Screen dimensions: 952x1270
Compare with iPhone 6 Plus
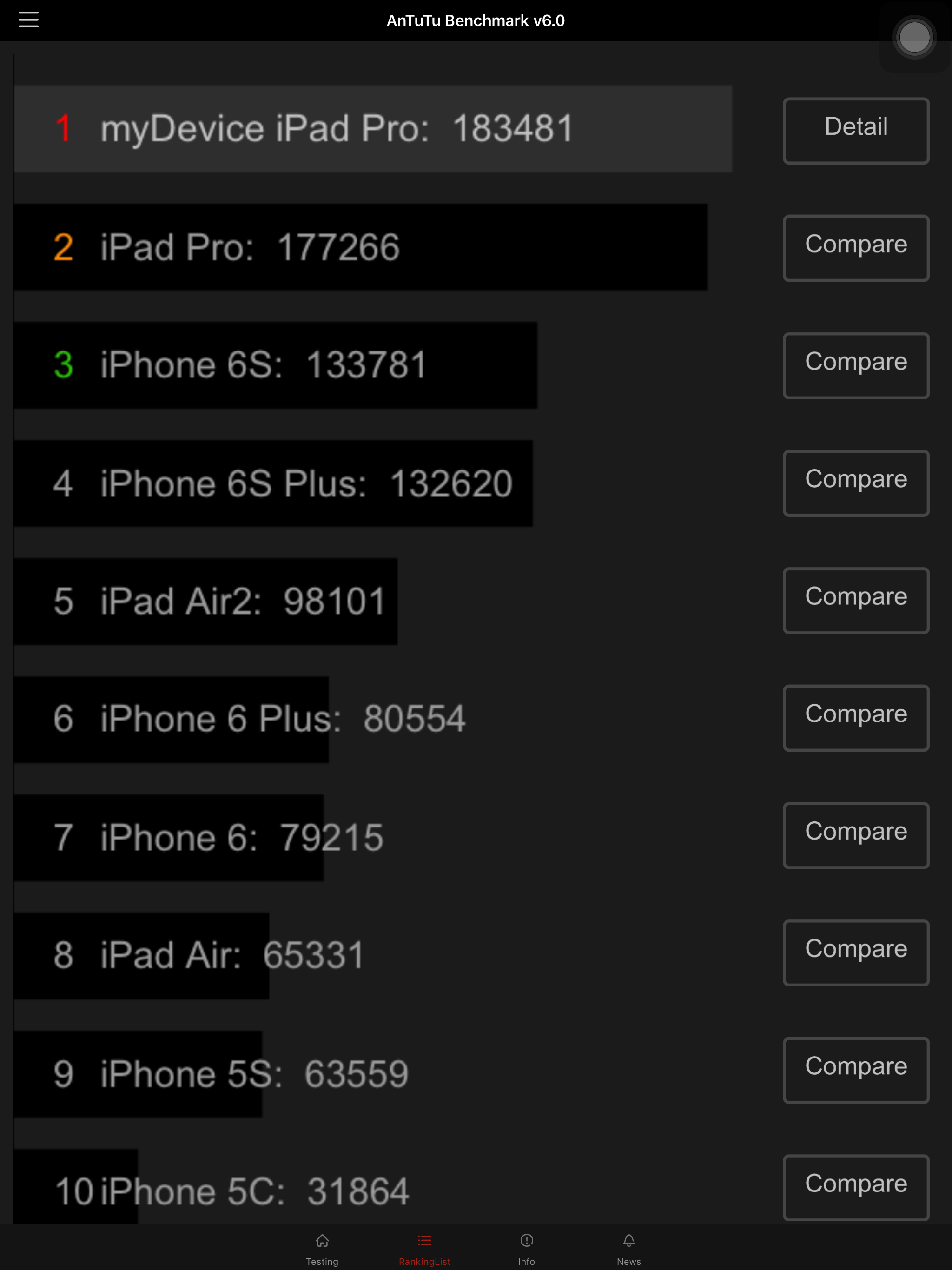pyautogui.click(x=855, y=718)
